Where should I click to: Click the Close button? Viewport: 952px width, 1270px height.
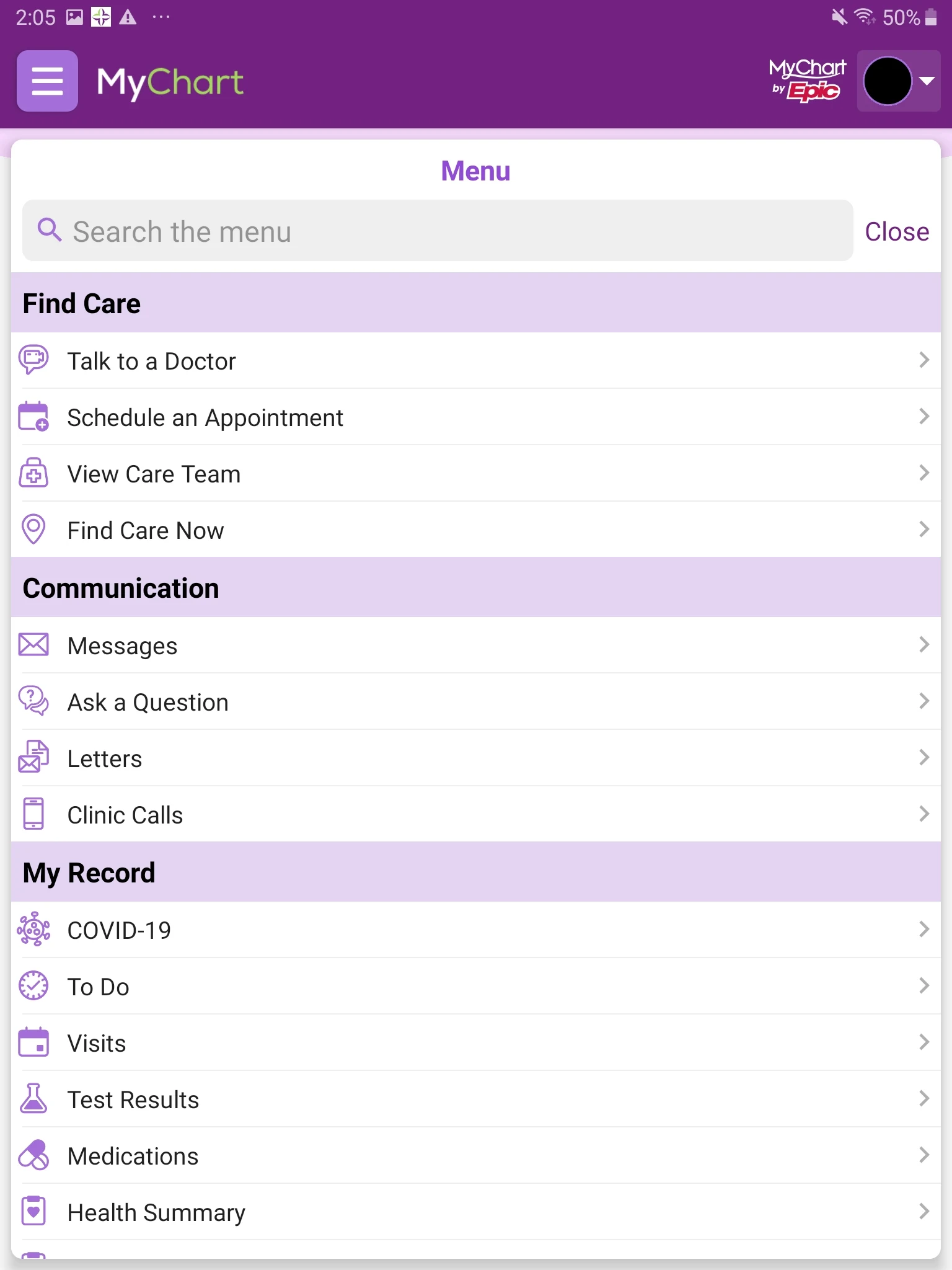(x=897, y=231)
